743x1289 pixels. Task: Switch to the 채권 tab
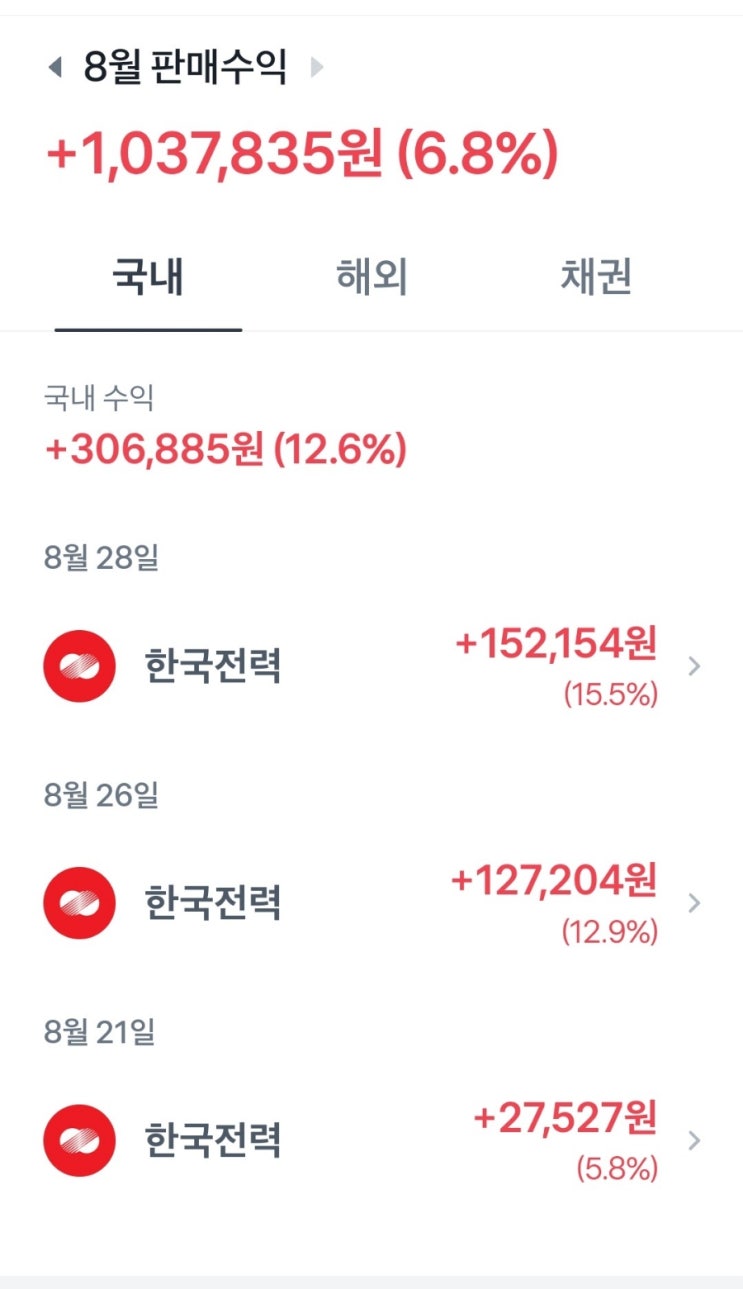point(596,278)
